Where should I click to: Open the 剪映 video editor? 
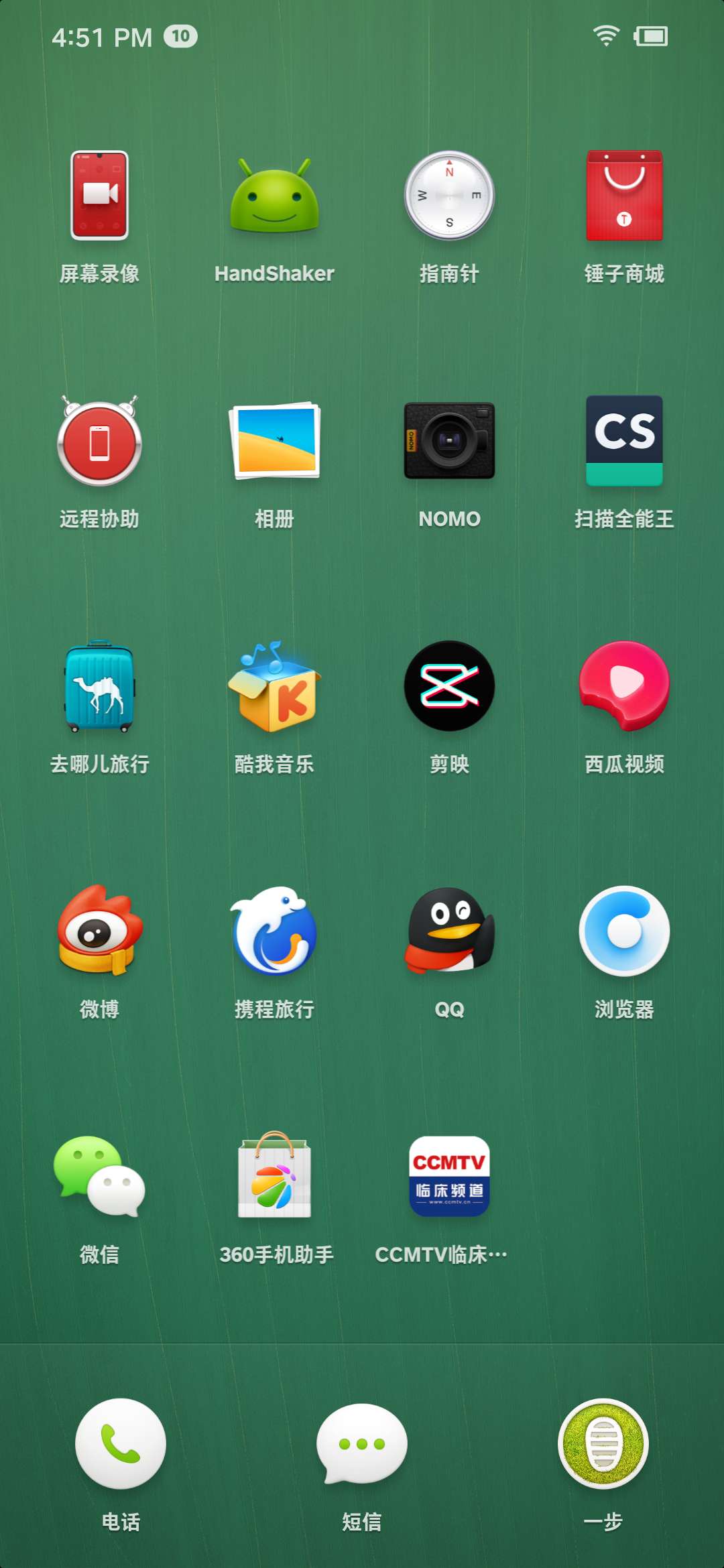[449, 686]
